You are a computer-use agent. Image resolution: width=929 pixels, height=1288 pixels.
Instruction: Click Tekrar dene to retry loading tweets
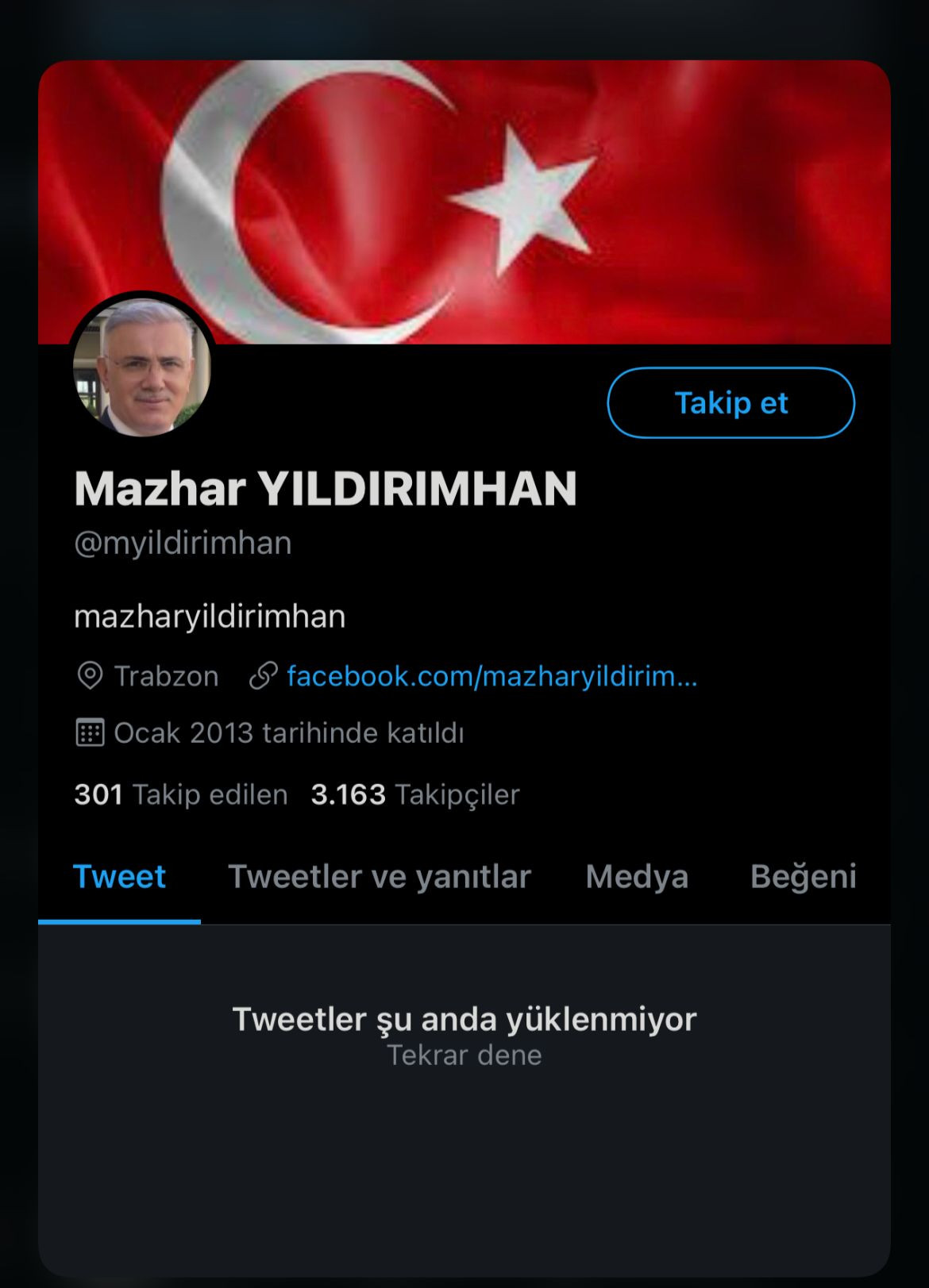pos(464,1055)
